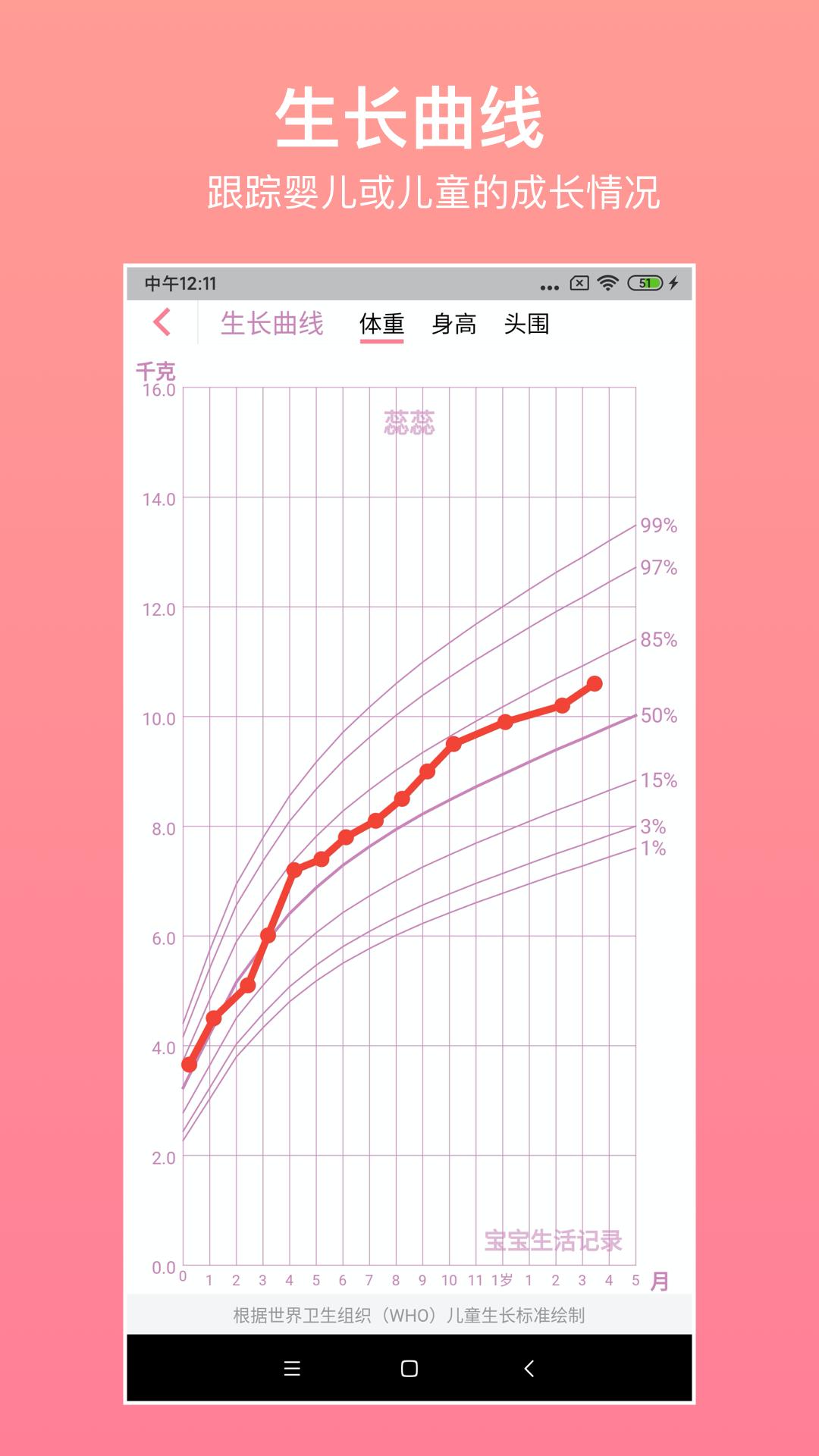
Task: Tap the charging bolt icon
Action: click(x=673, y=282)
